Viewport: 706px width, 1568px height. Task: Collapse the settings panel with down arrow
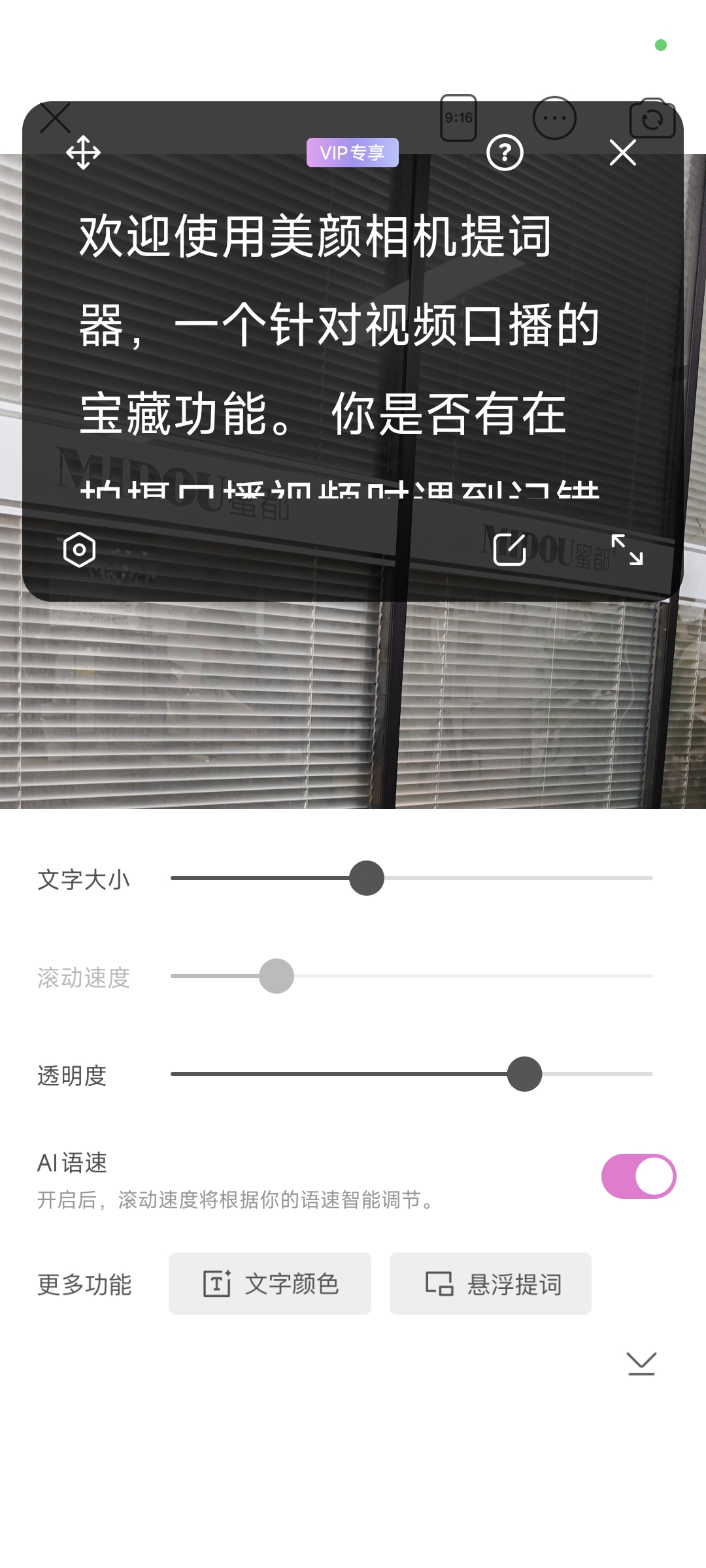click(641, 1364)
